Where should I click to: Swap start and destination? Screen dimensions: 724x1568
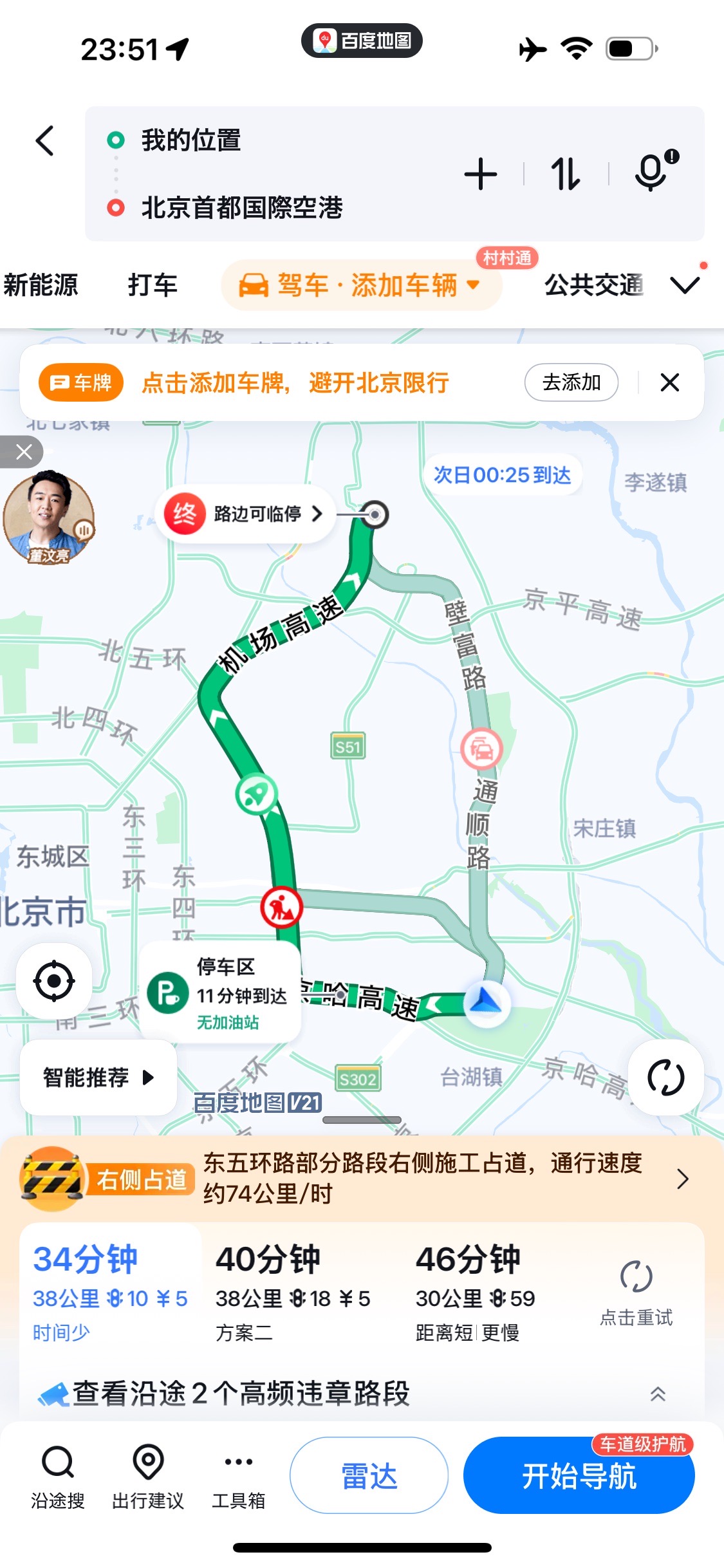566,174
